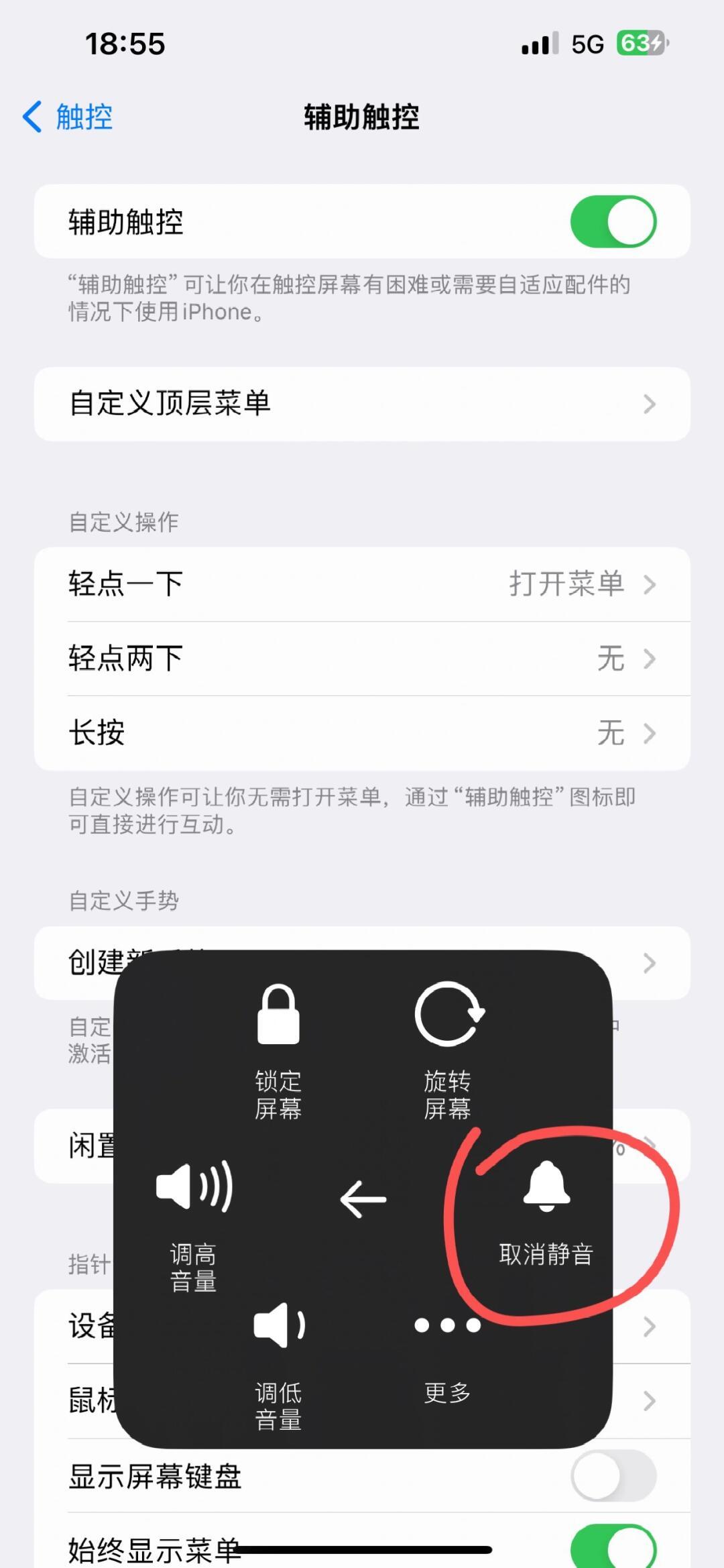Open 自定义顶层菜单 settings
The height and width of the screenshot is (1568, 724).
tap(362, 404)
